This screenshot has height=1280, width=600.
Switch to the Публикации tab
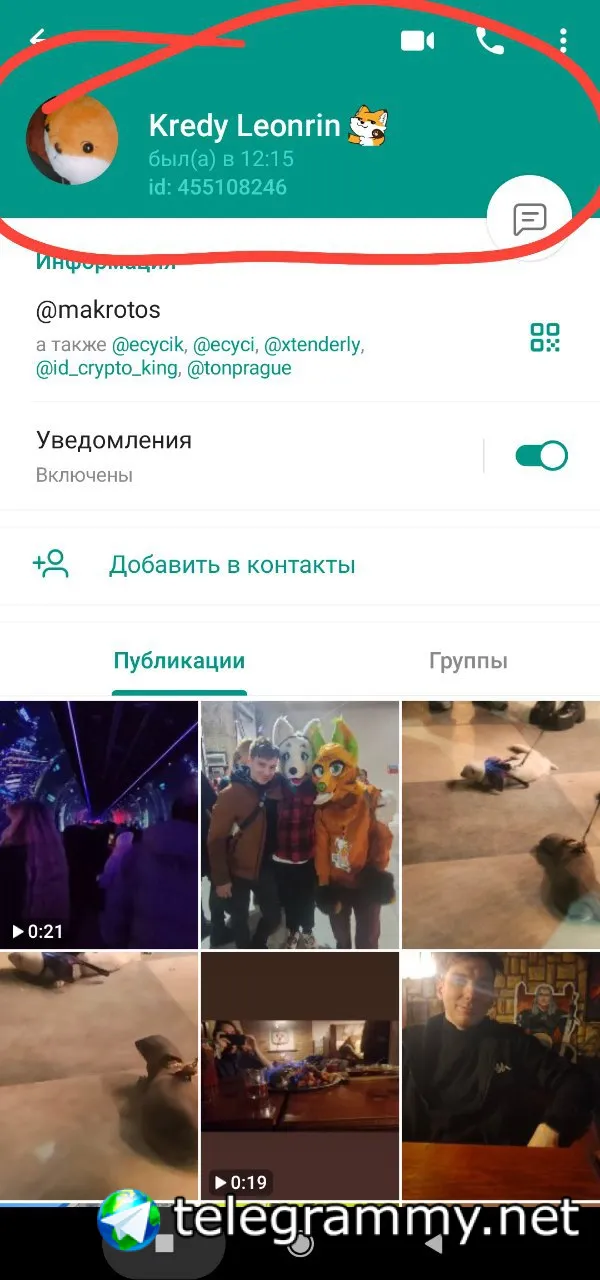click(179, 661)
